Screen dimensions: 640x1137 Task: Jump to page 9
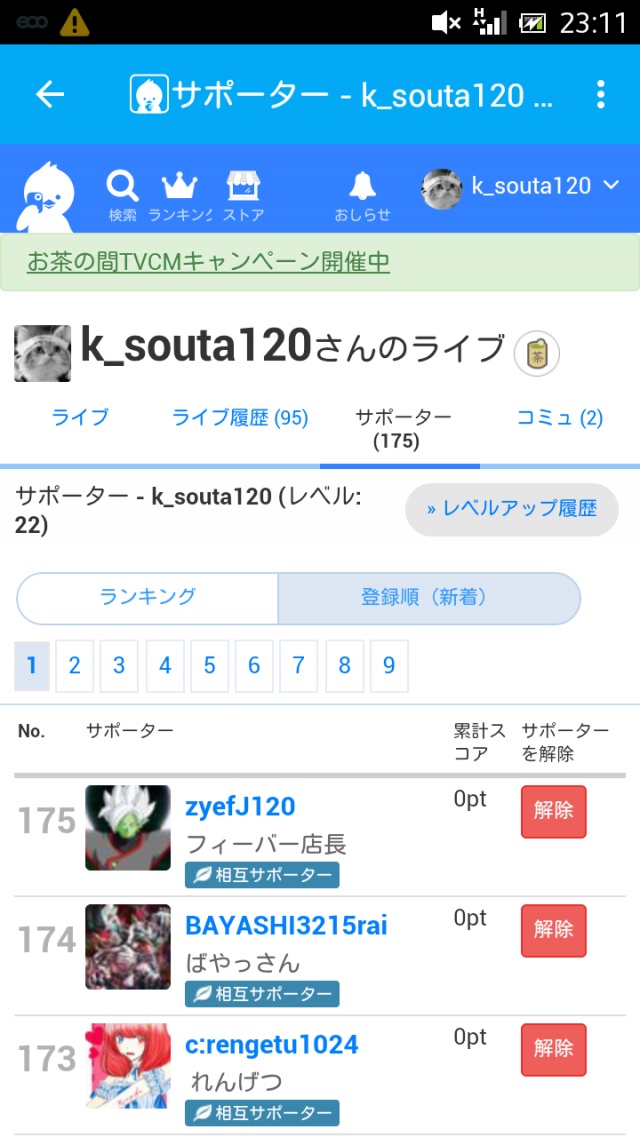click(x=389, y=666)
